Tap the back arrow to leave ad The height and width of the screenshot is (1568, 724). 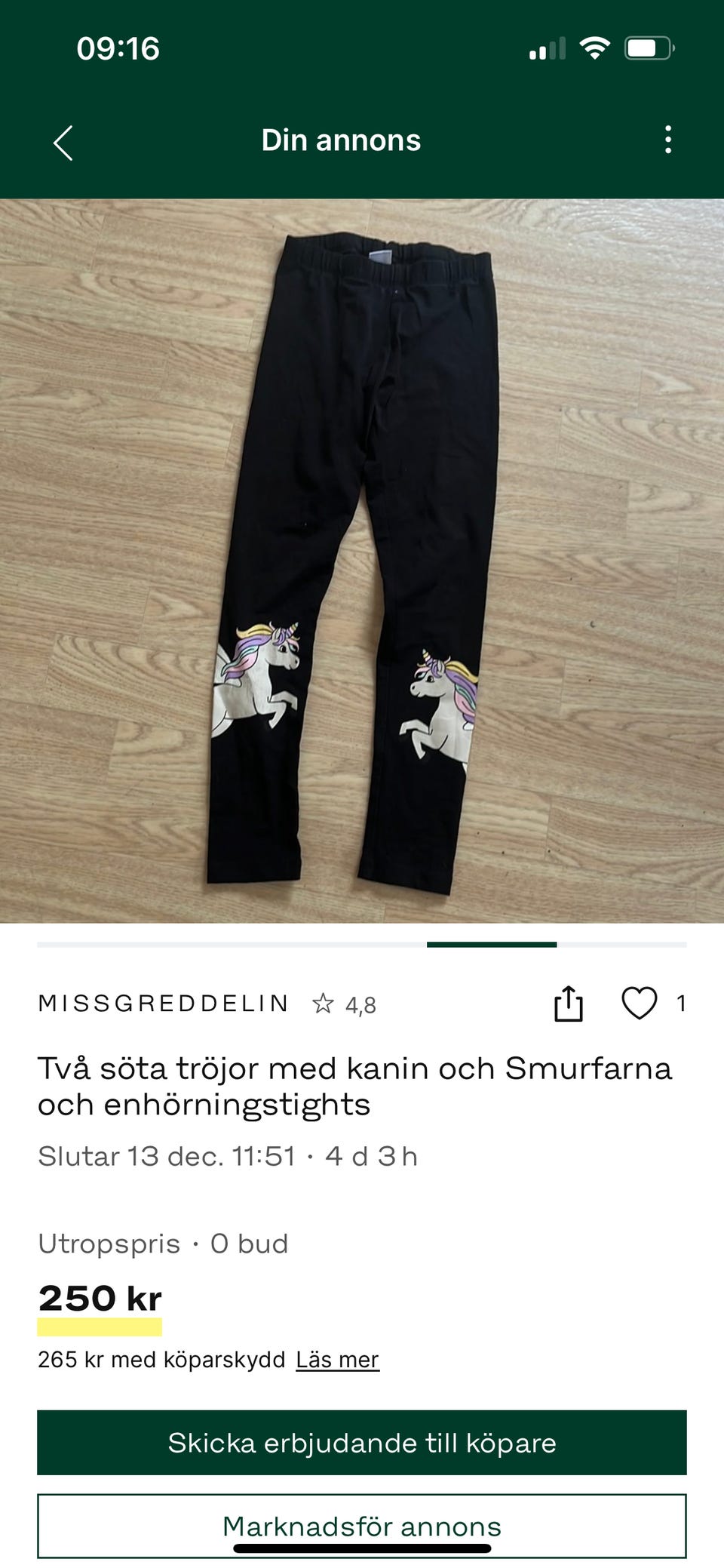click(x=63, y=140)
